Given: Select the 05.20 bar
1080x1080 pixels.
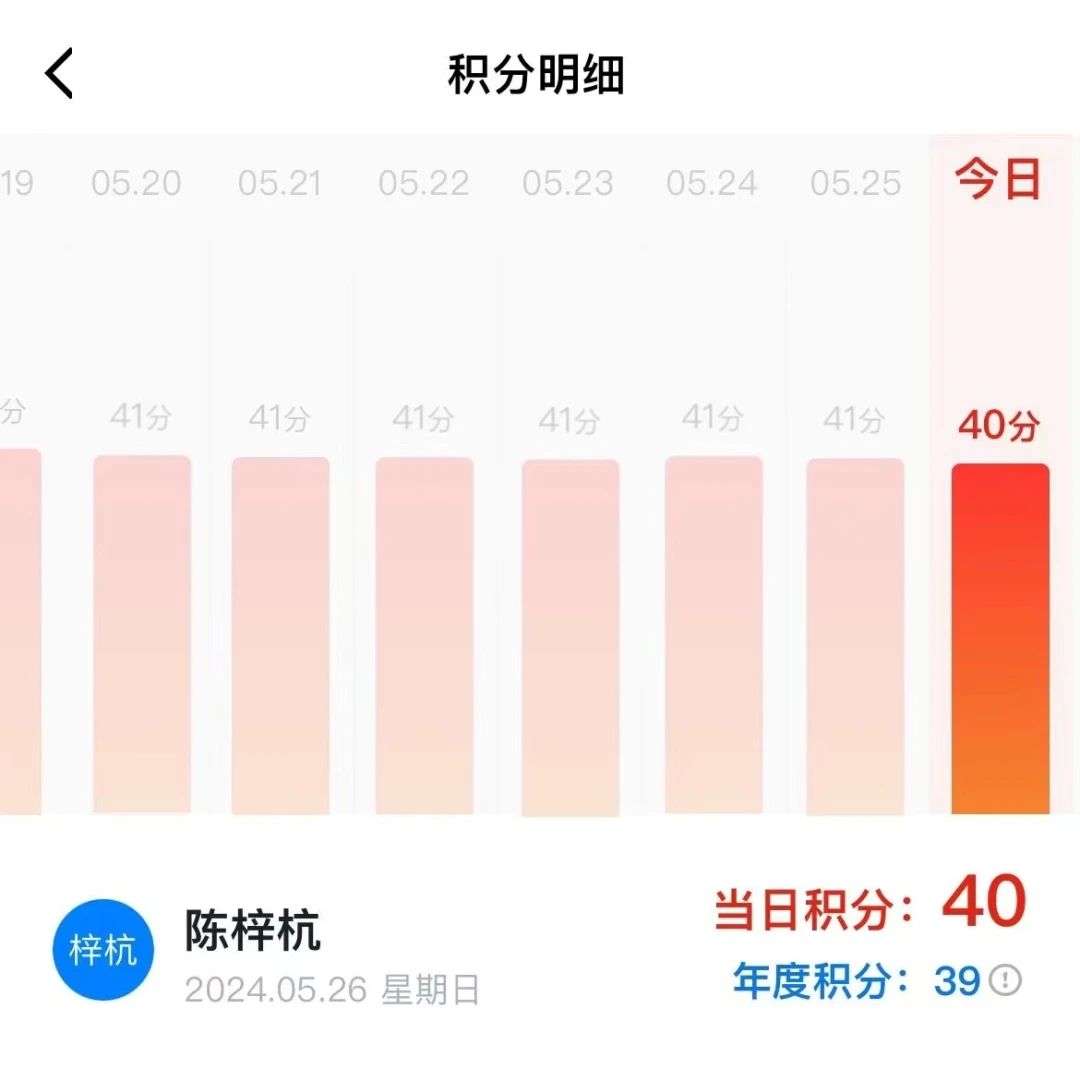Looking at the screenshot, I should point(141,635).
